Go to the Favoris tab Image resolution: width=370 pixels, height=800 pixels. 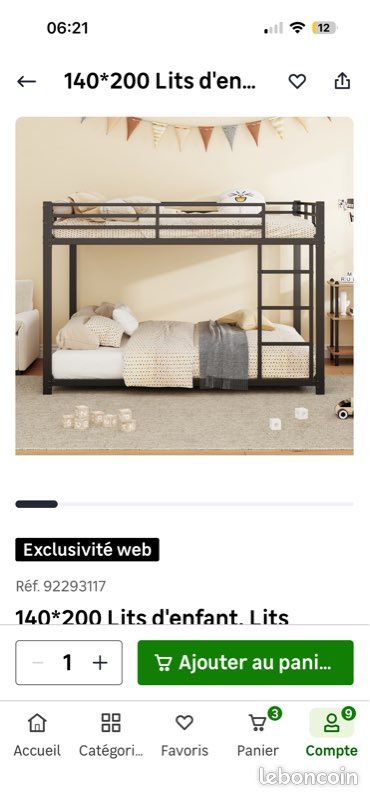(184, 733)
